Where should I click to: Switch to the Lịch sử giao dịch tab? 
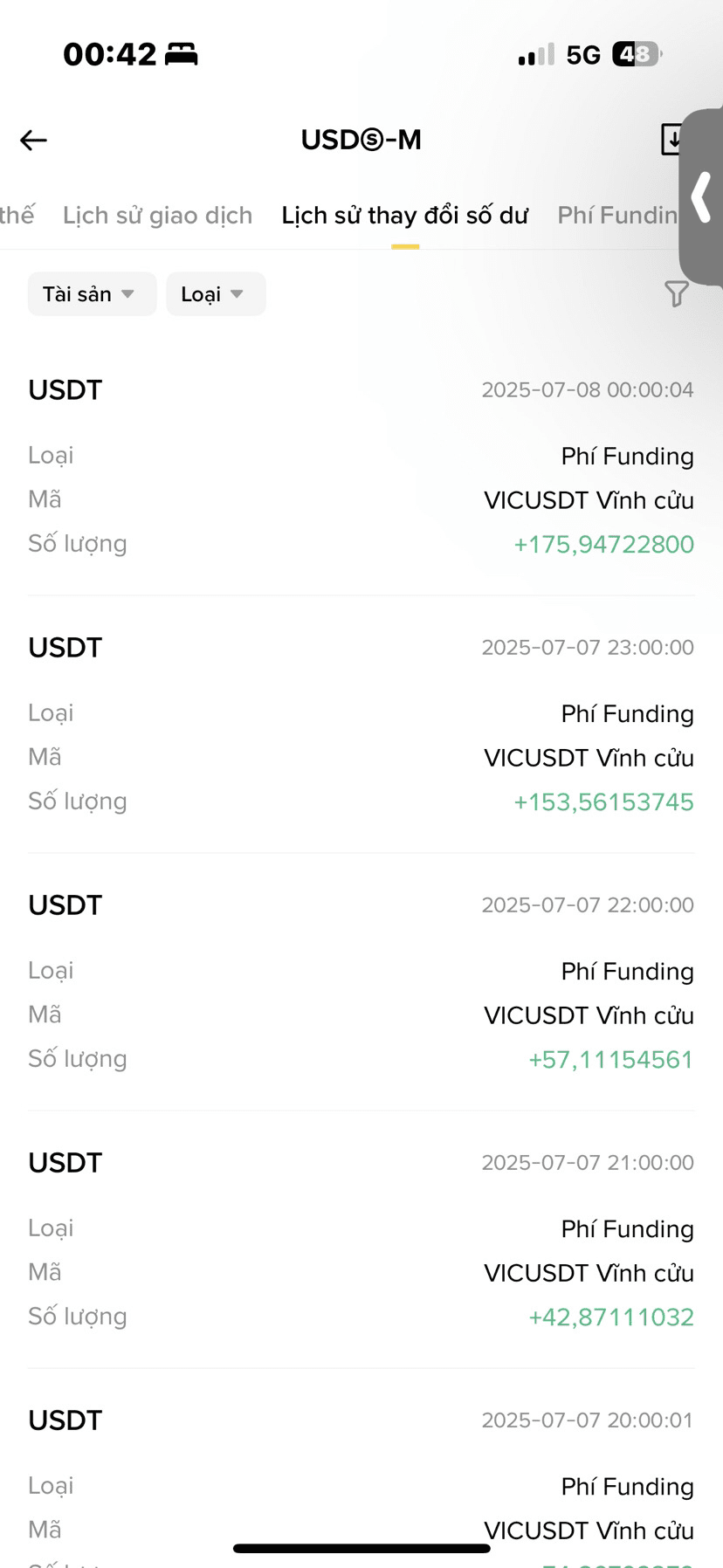[157, 215]
